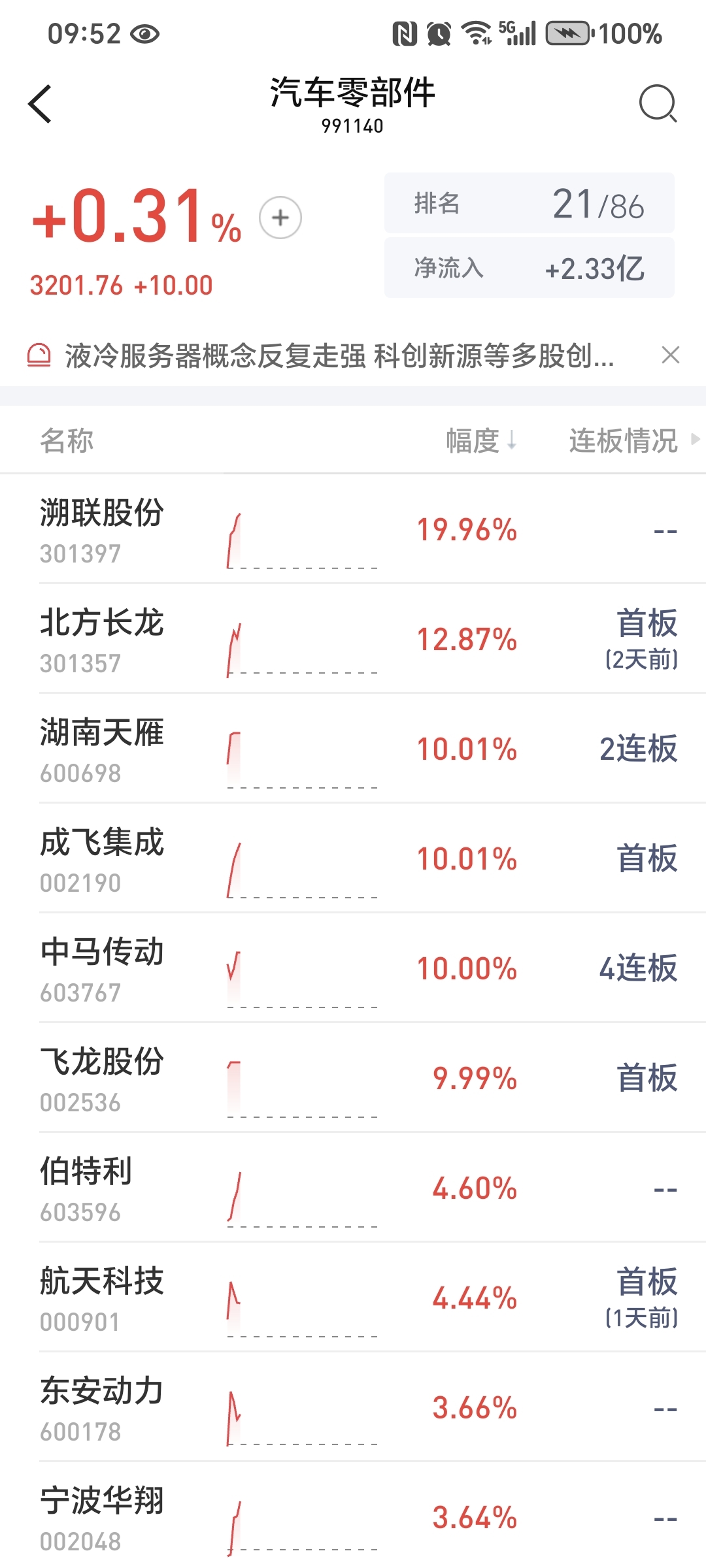Screen dimensions: 706x1568
Task: Sort the list by 幅度 column
Action: tap(482, 440)
